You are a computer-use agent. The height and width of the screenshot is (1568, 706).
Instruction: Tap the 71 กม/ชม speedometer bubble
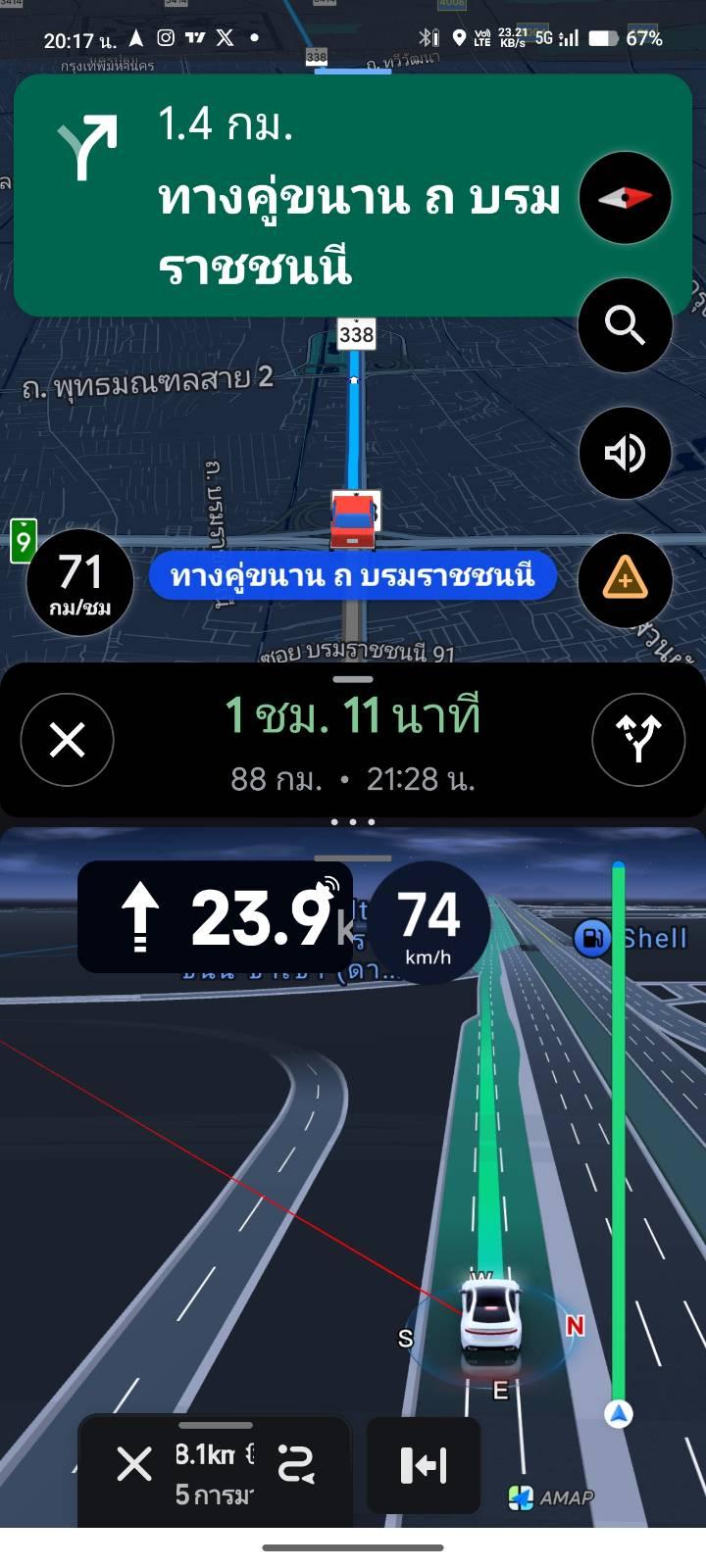pyautogui.click(x=80, y=582)
